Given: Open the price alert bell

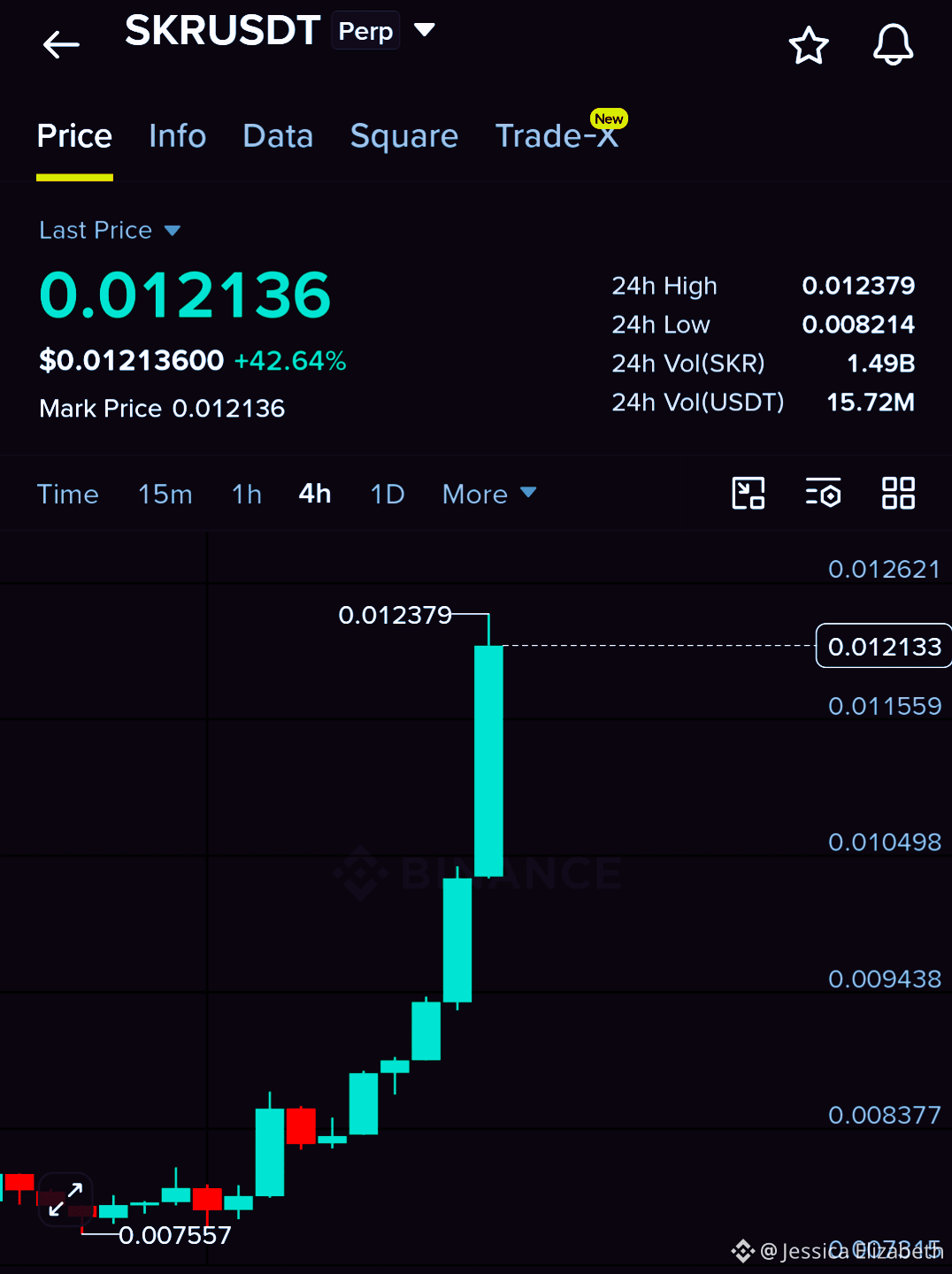Looking at the screenshot, I should coord(893,45).
